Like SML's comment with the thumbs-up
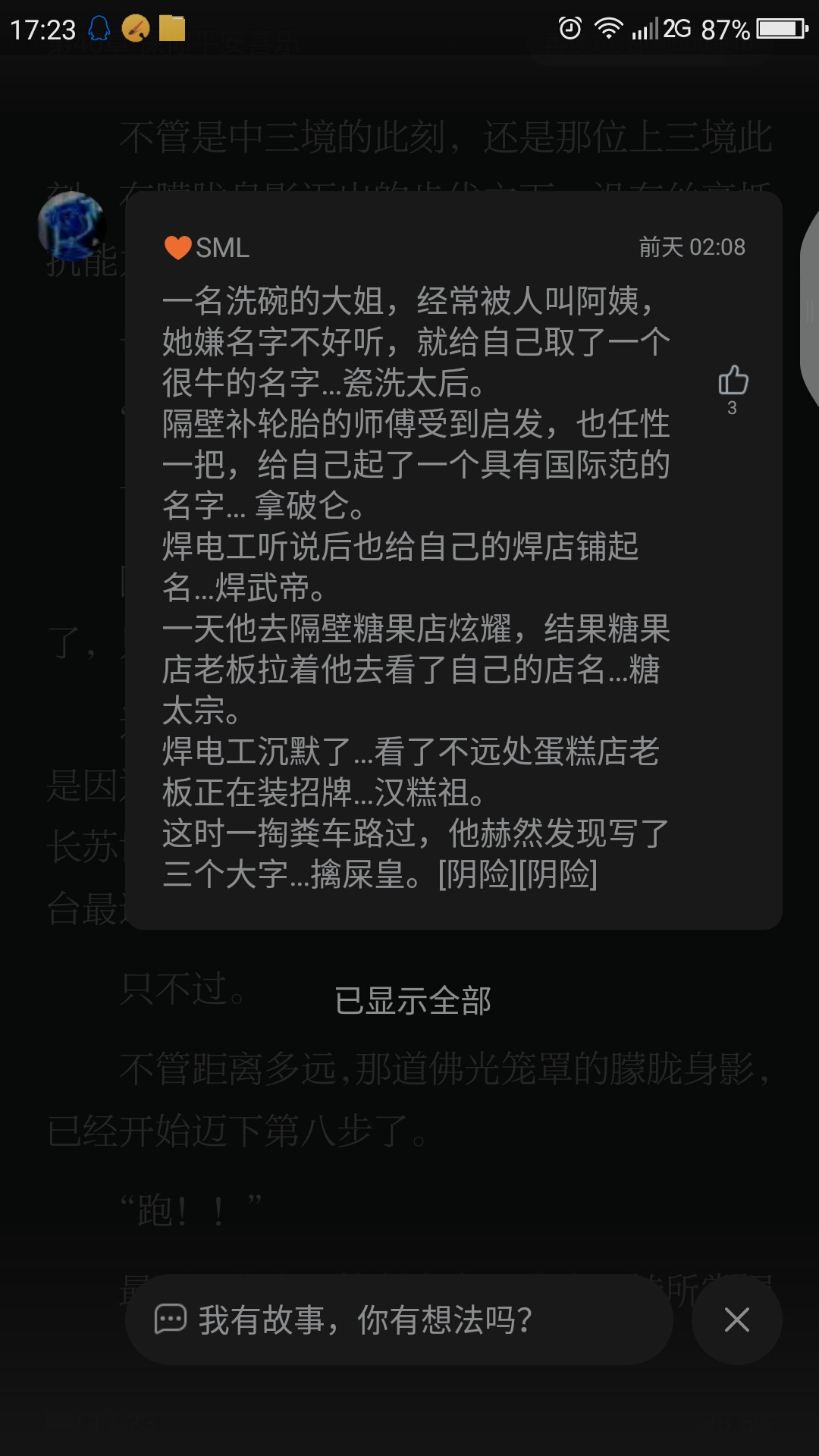Image resolution: width=819 pixels, height=1456 pixels. [x=733, y=381]
